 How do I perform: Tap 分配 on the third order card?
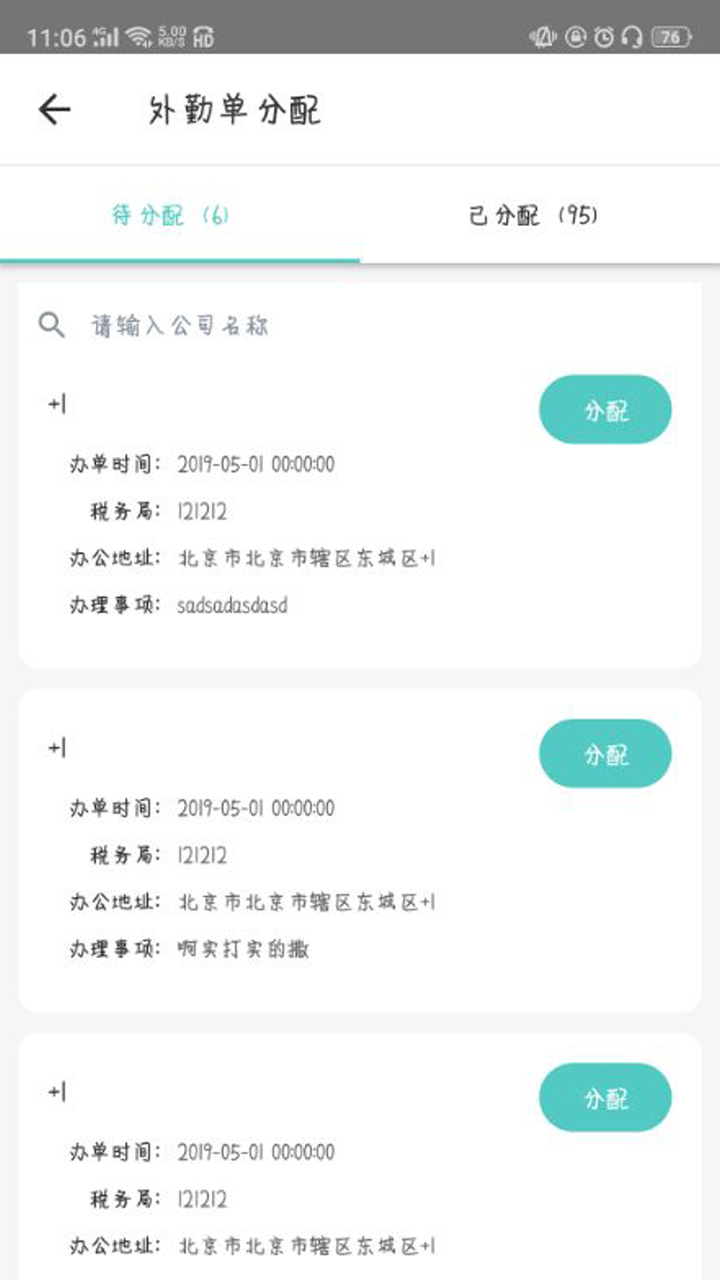tap(605, 1098)
